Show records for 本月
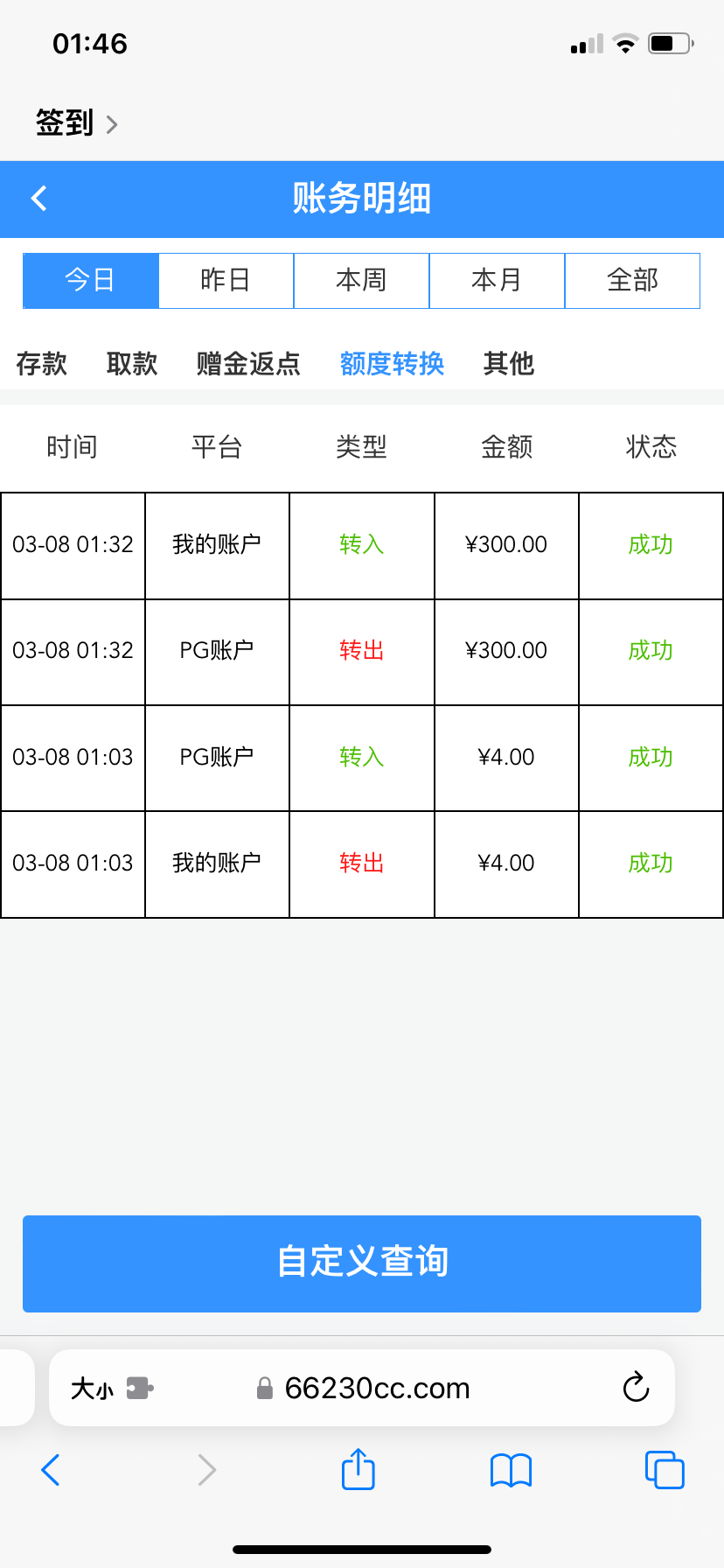Image resolution: width=724 pixels, height=1568 pixels. (x=497, y=281)
